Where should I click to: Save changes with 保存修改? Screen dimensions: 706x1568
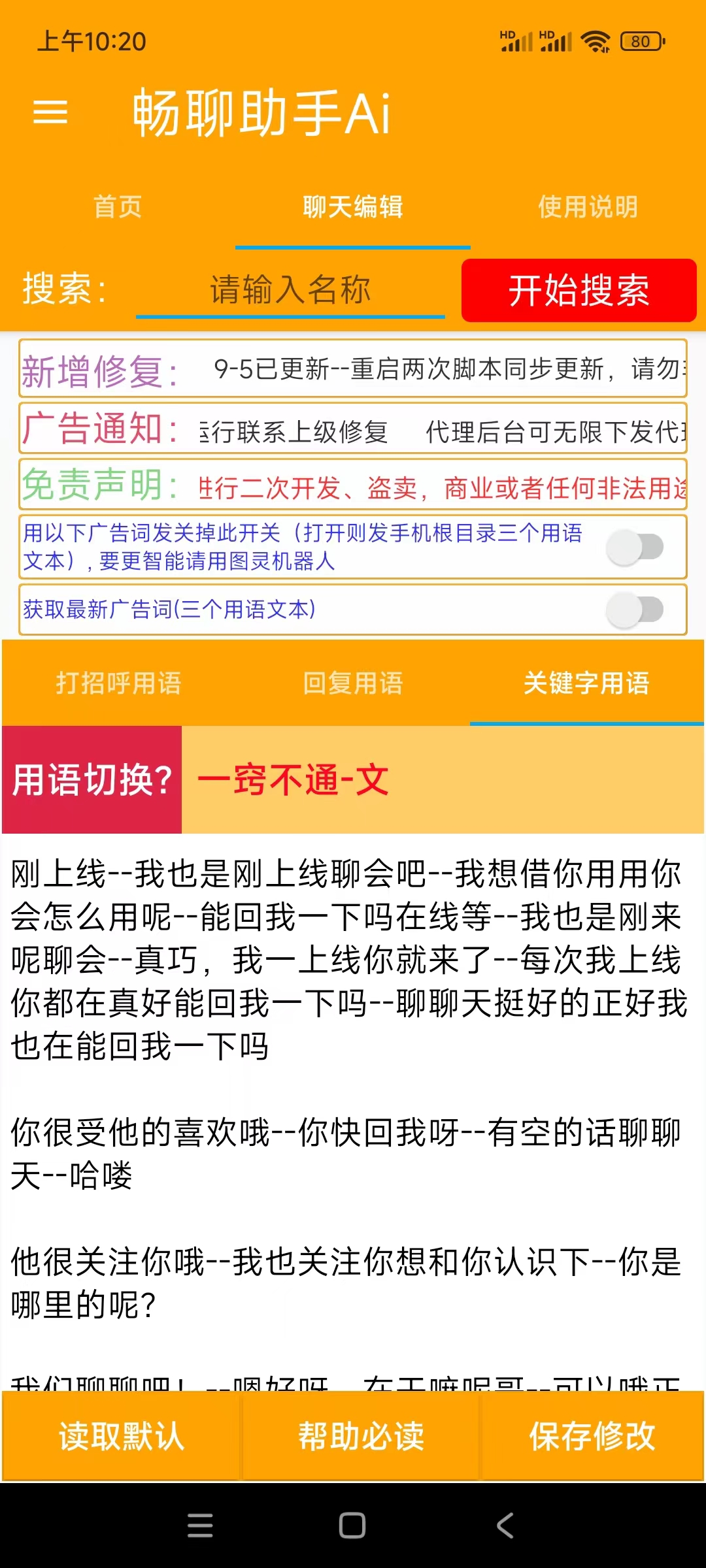tap(592, 1435)
